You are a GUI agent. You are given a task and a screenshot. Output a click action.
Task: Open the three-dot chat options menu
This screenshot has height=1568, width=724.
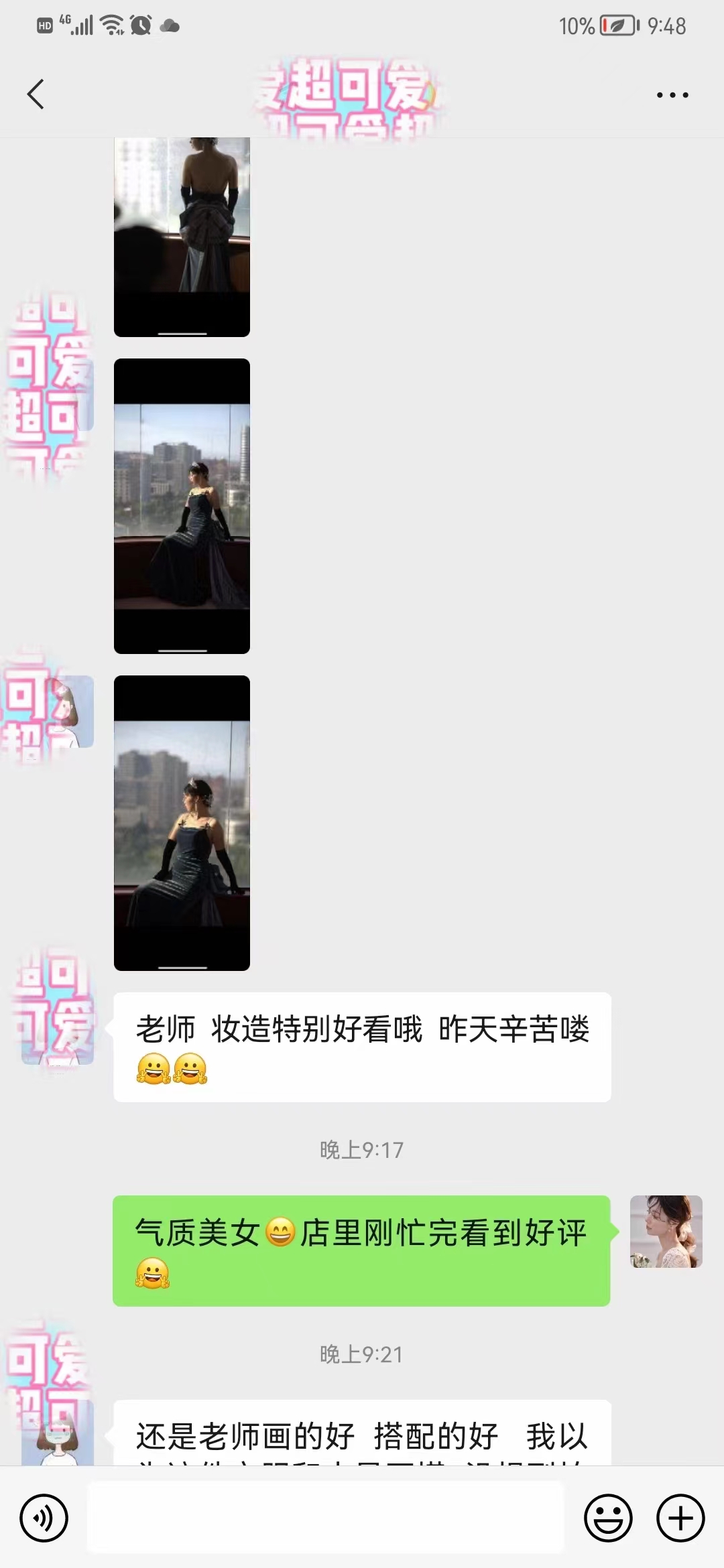click(x=672, y=95)
